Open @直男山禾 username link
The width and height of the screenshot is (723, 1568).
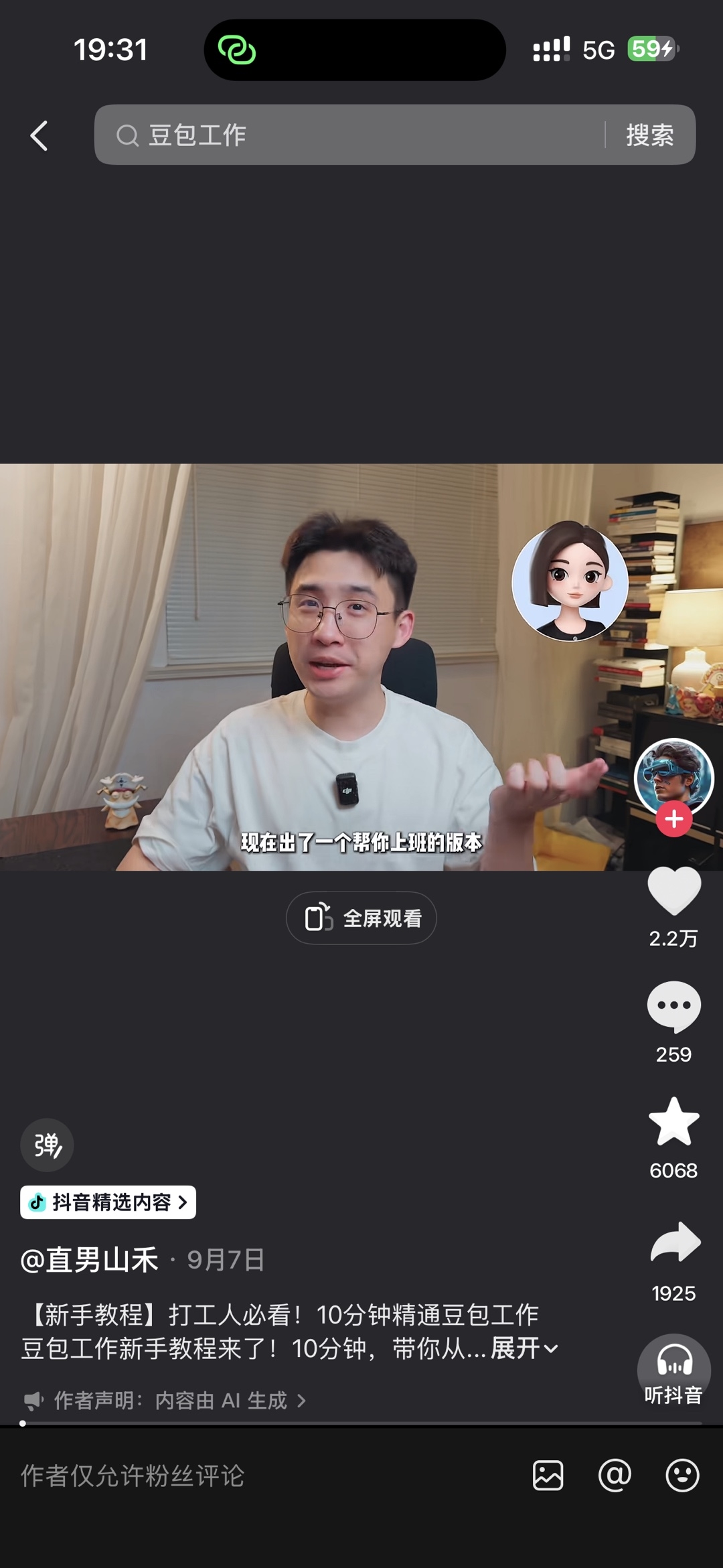click(x=89, y=1260)
